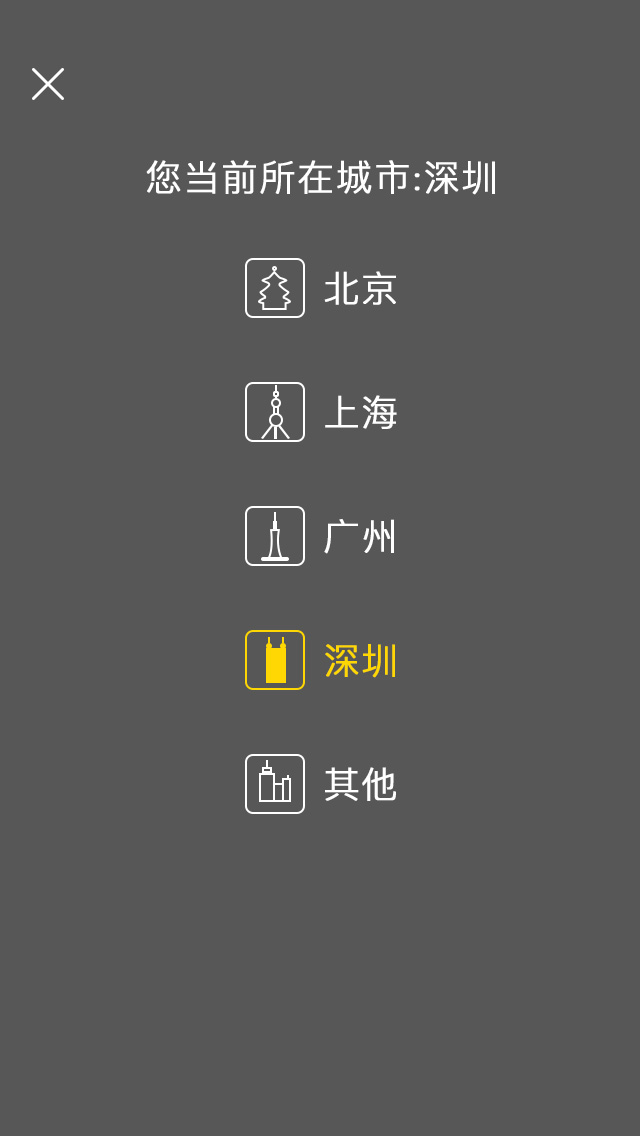
Task: Open 其他 for other cities
Action: click(320, 785)
